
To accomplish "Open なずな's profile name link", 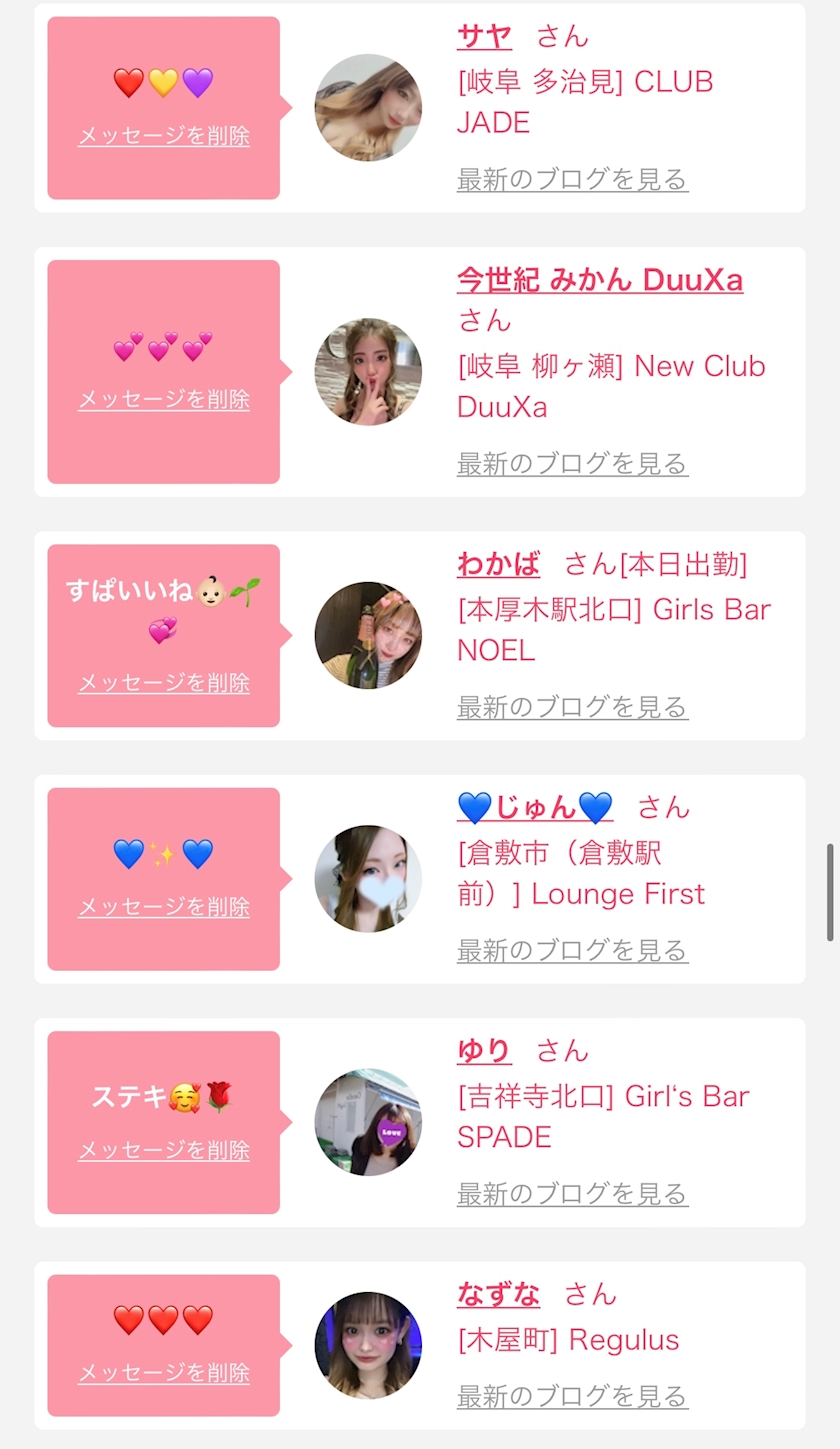I will pyautogui.click(x=498, y=1295).
